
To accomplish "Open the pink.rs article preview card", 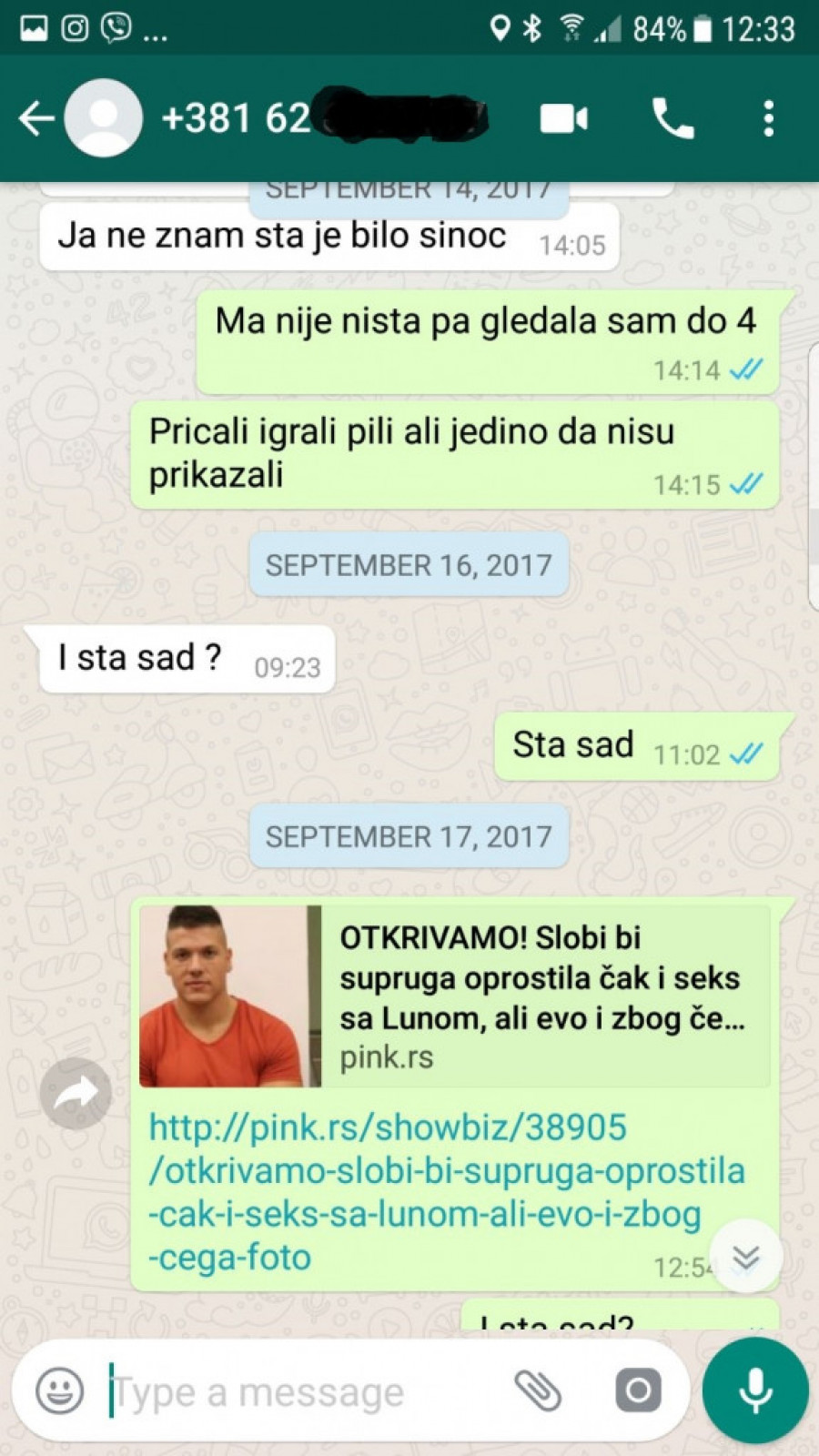I will pyautogui.click(x=455, y=996).
